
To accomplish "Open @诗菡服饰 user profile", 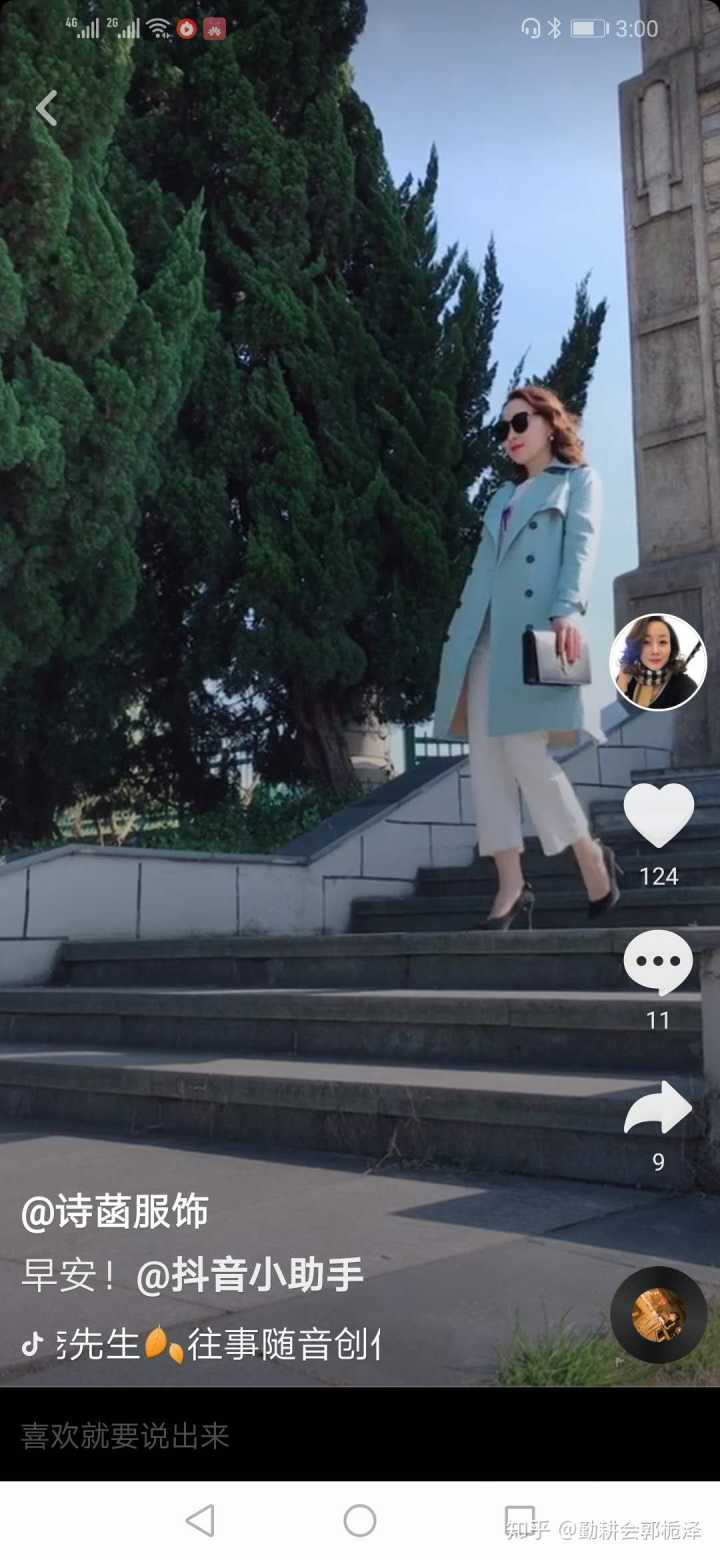I will (114, 1212).
